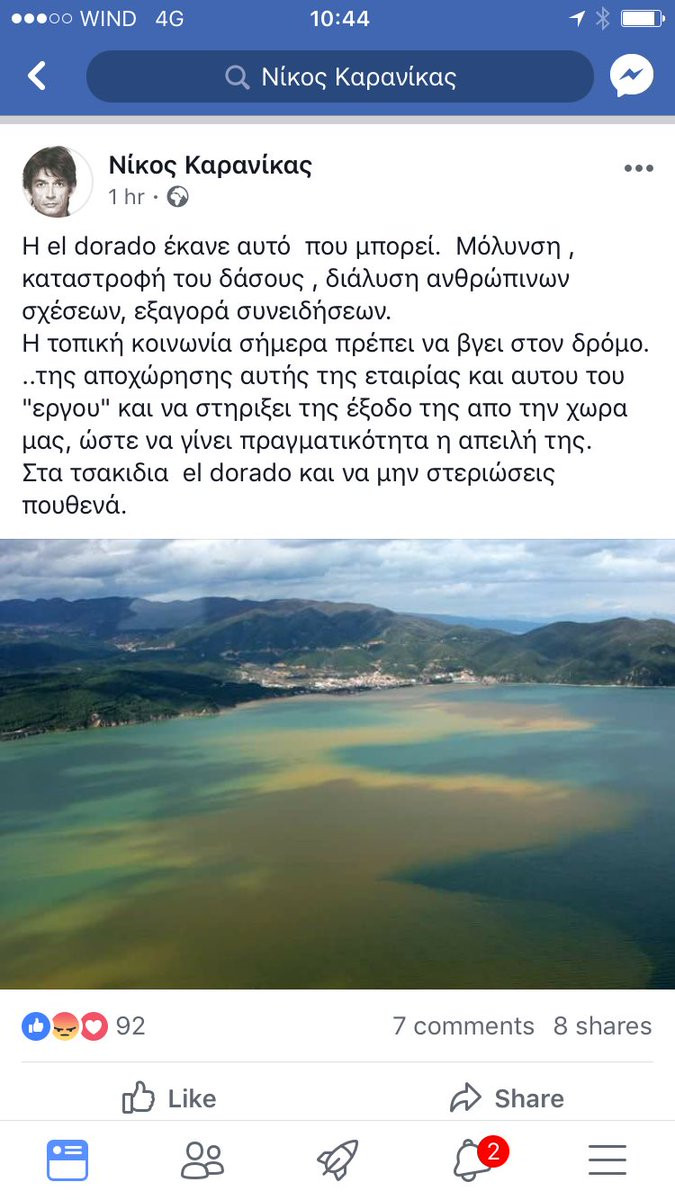Open the polluted bay photo in the post
This screenshot has height=1200, width=675.
337,764
